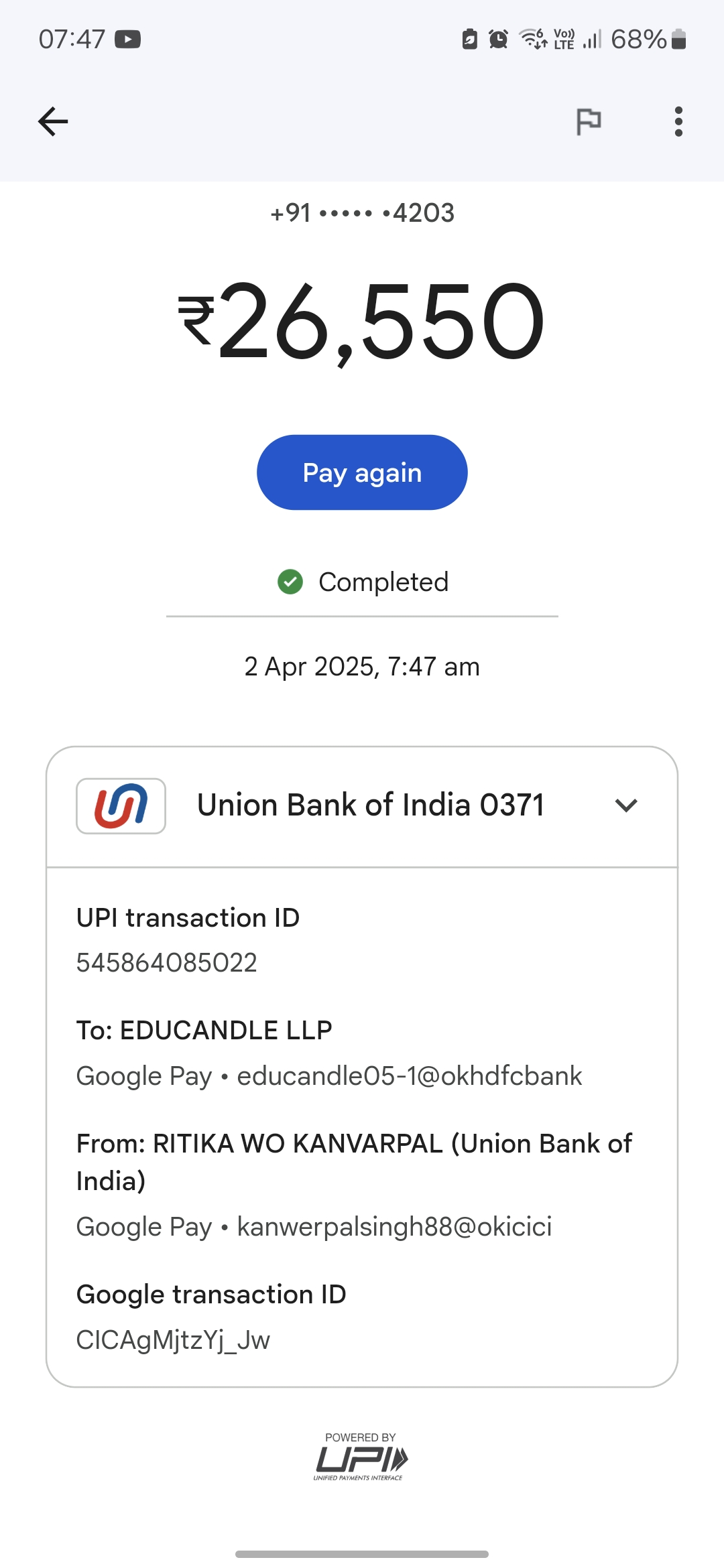Report this transaction with the flag icon
This screenshot has width=724, height=1568.
589,121
